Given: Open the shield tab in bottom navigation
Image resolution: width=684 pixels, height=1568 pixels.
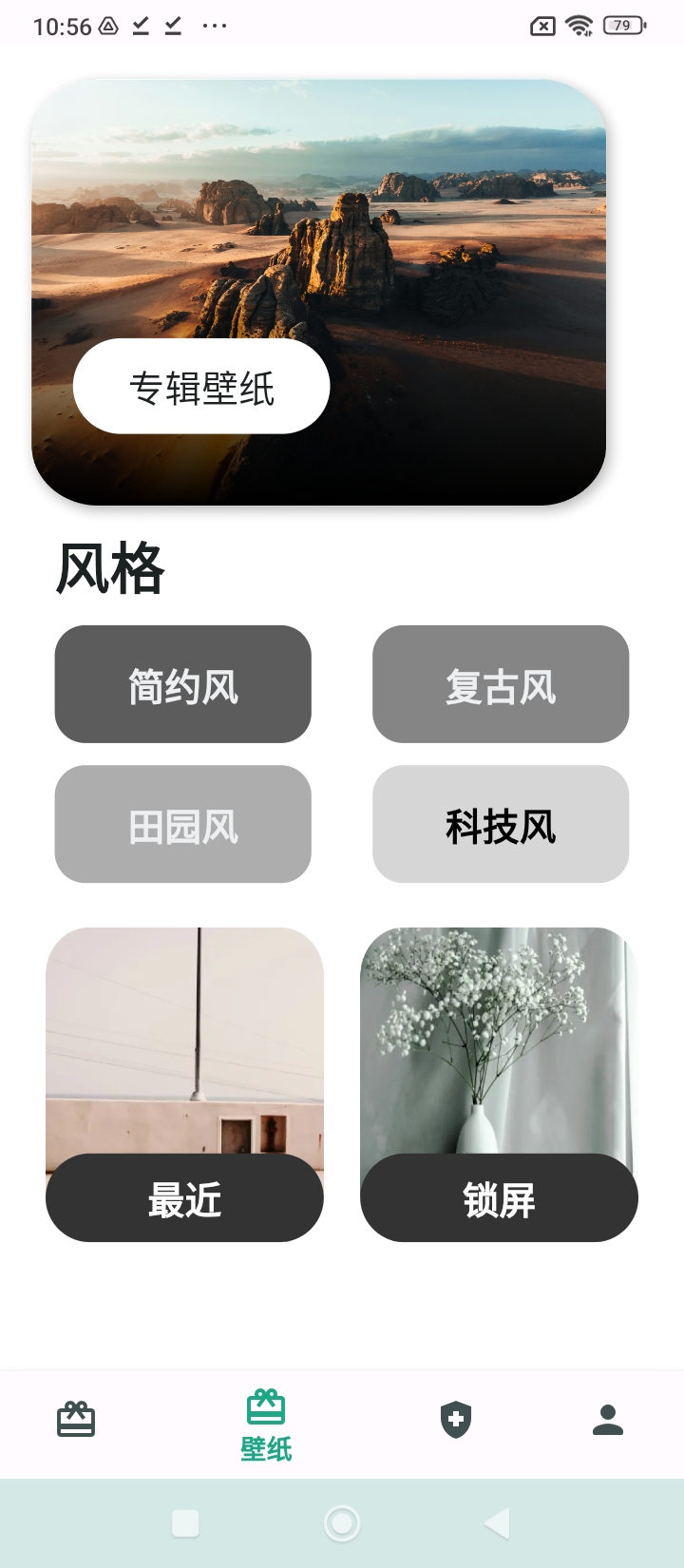Looking at the screenshot, I should pyautogui.click(x=456, y=1420).
